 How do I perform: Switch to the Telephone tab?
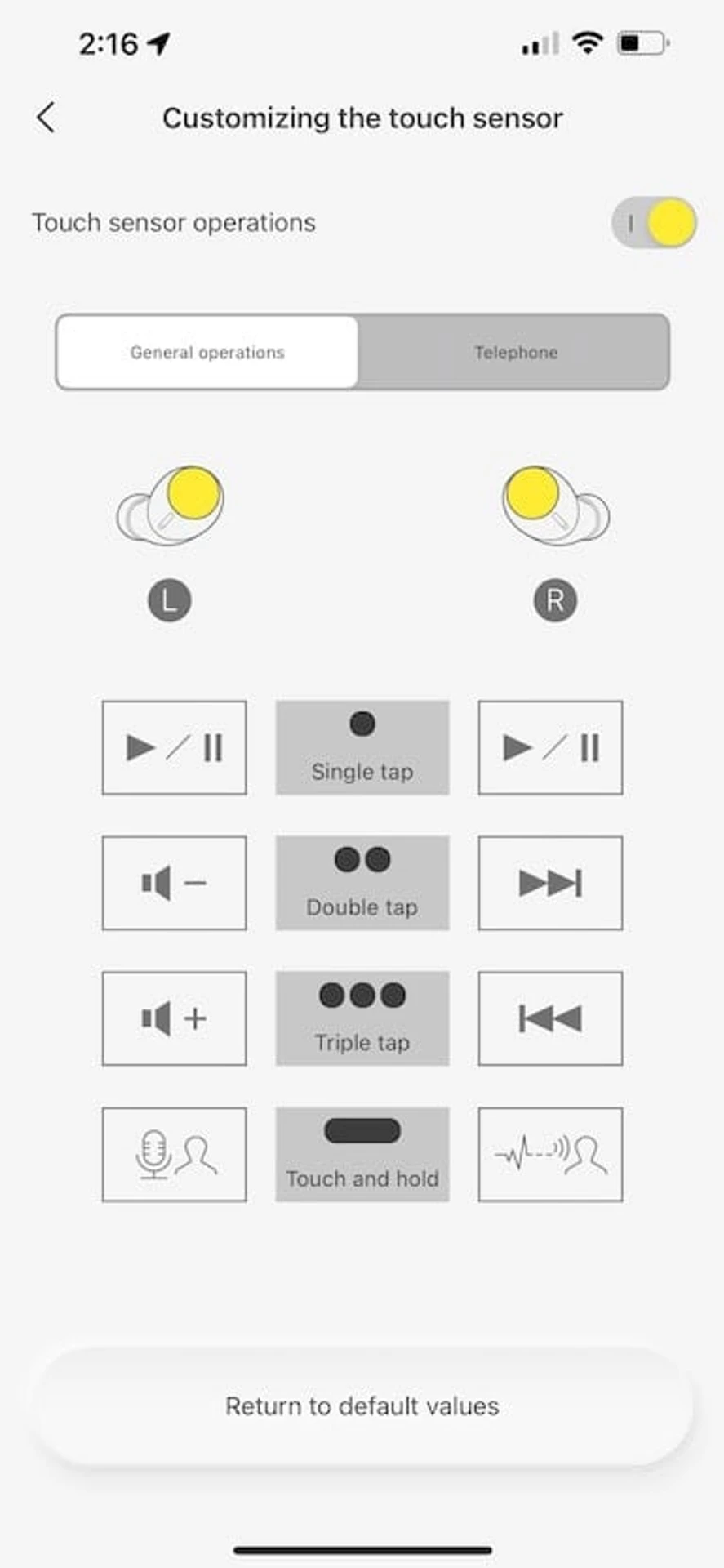516,352
